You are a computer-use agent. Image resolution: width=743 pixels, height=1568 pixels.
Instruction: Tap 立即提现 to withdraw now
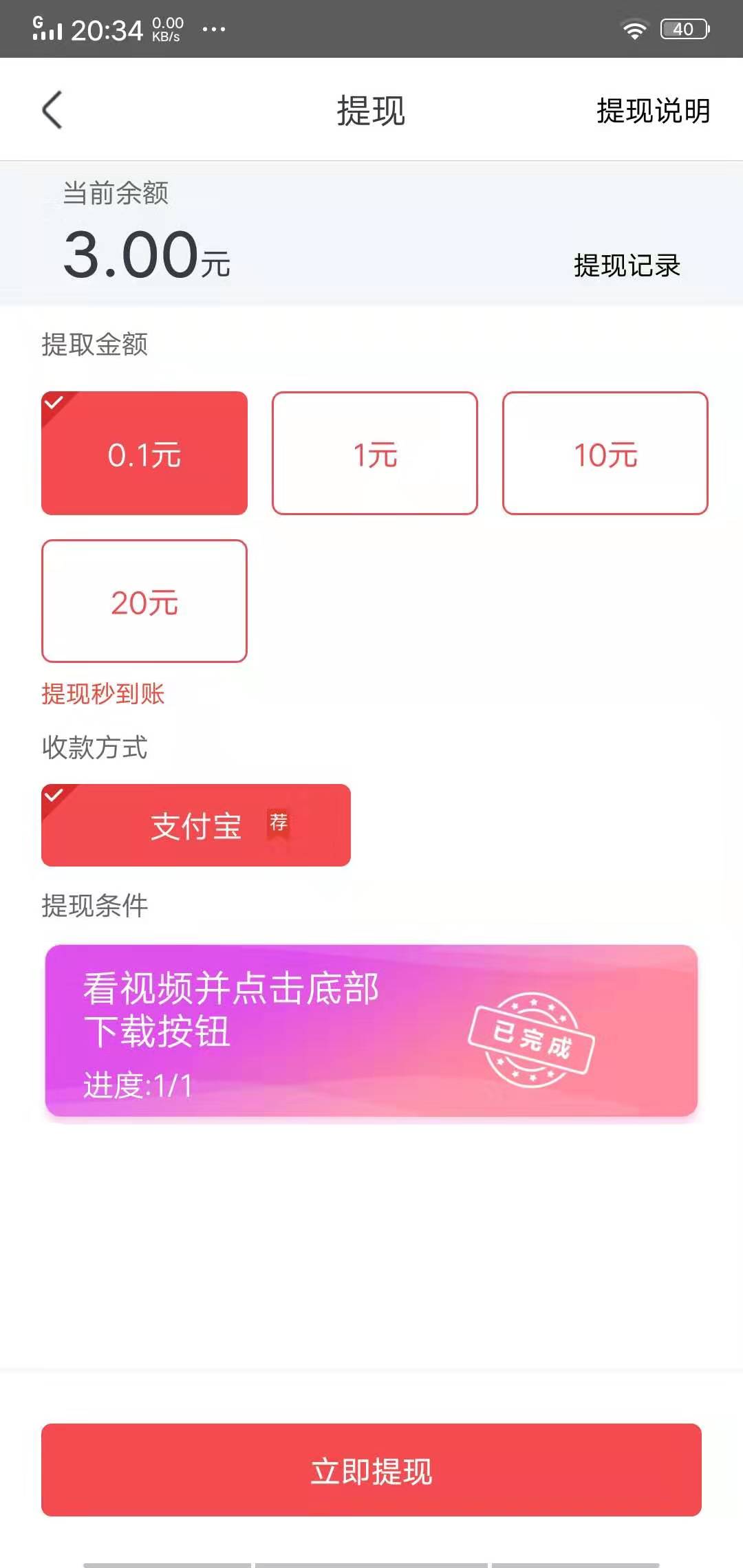[x=371, y=1472]
